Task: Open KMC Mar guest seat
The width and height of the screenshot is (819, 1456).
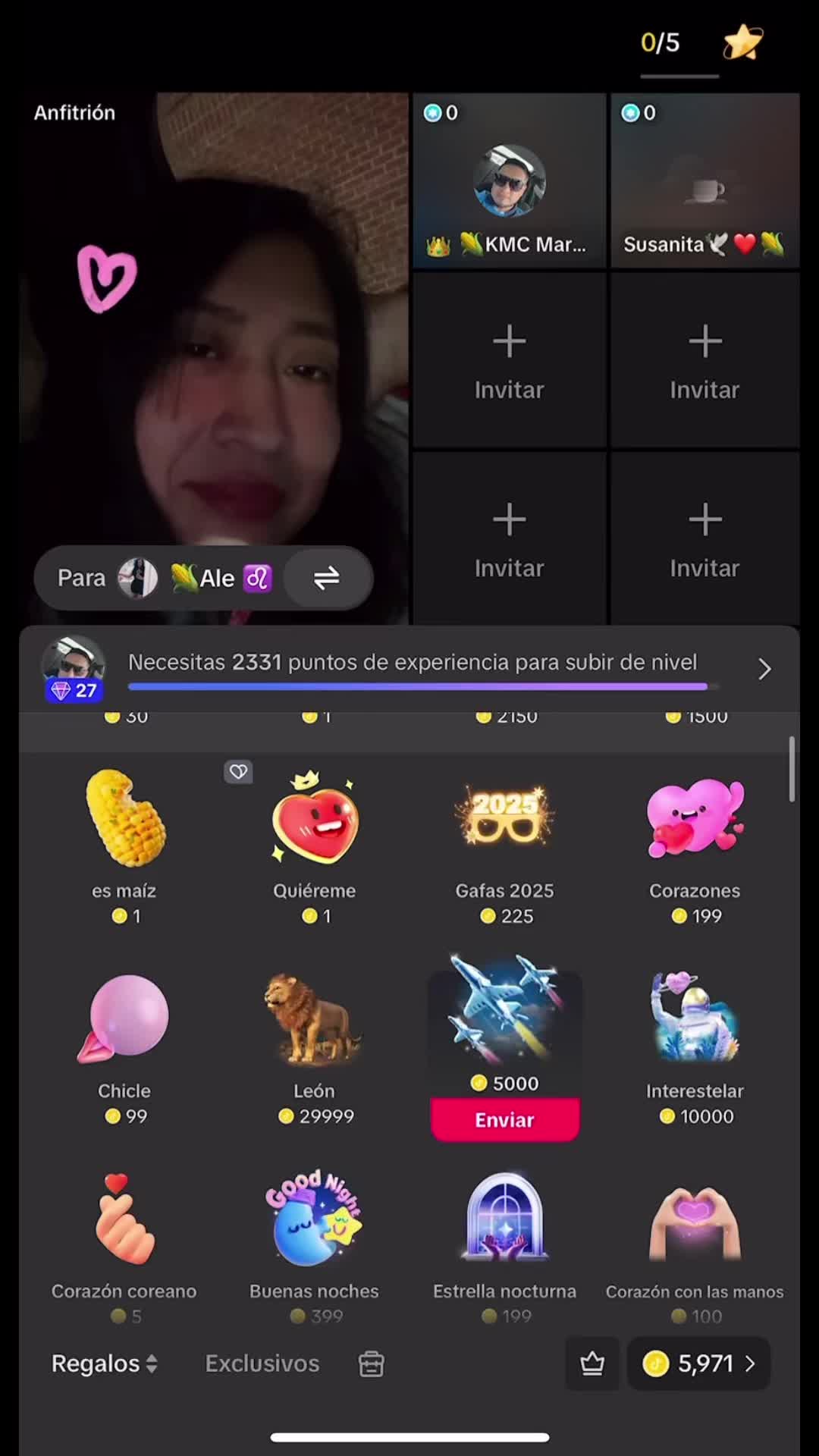Action: pyautogui.click(x=509, y=182)
